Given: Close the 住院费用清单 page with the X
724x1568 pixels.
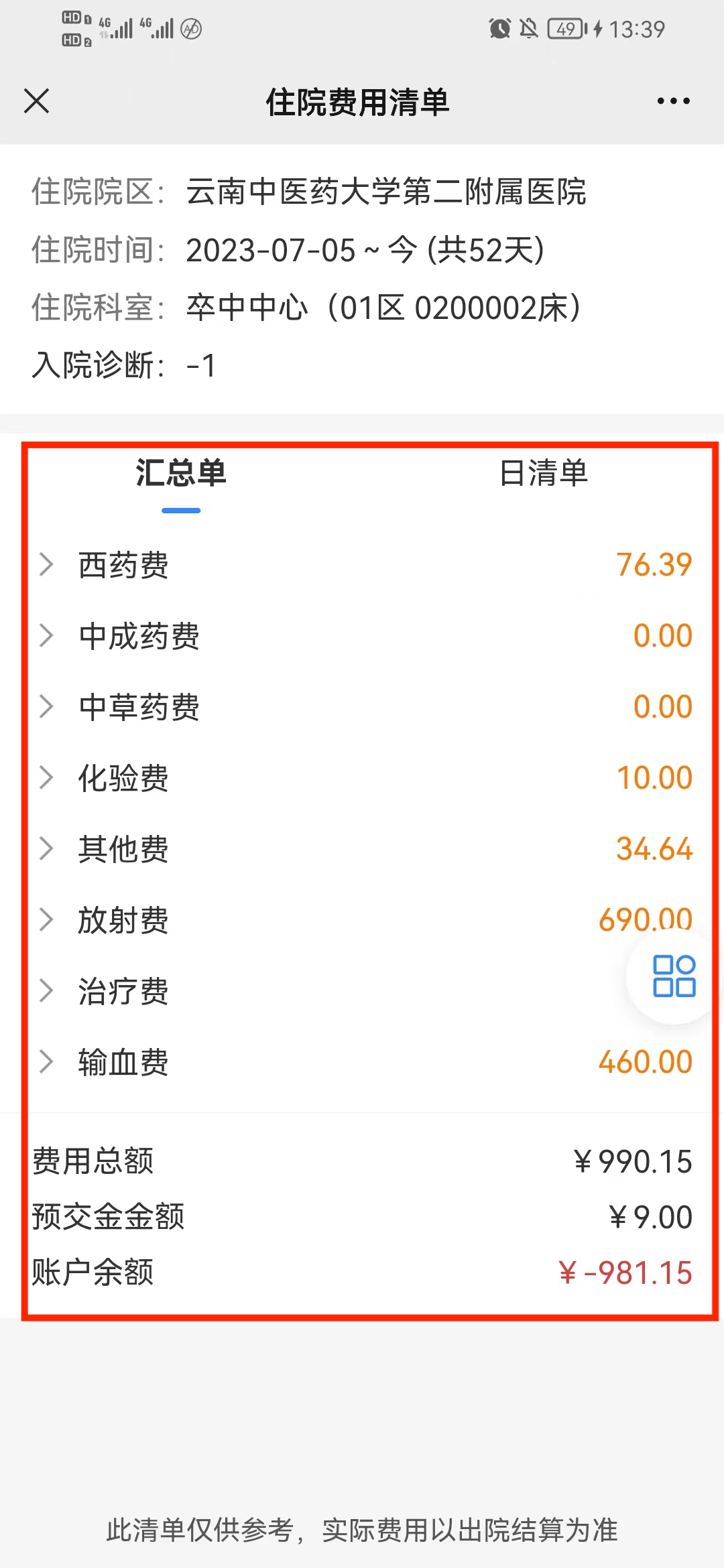Looking at the screenshot, I should 38,102.
